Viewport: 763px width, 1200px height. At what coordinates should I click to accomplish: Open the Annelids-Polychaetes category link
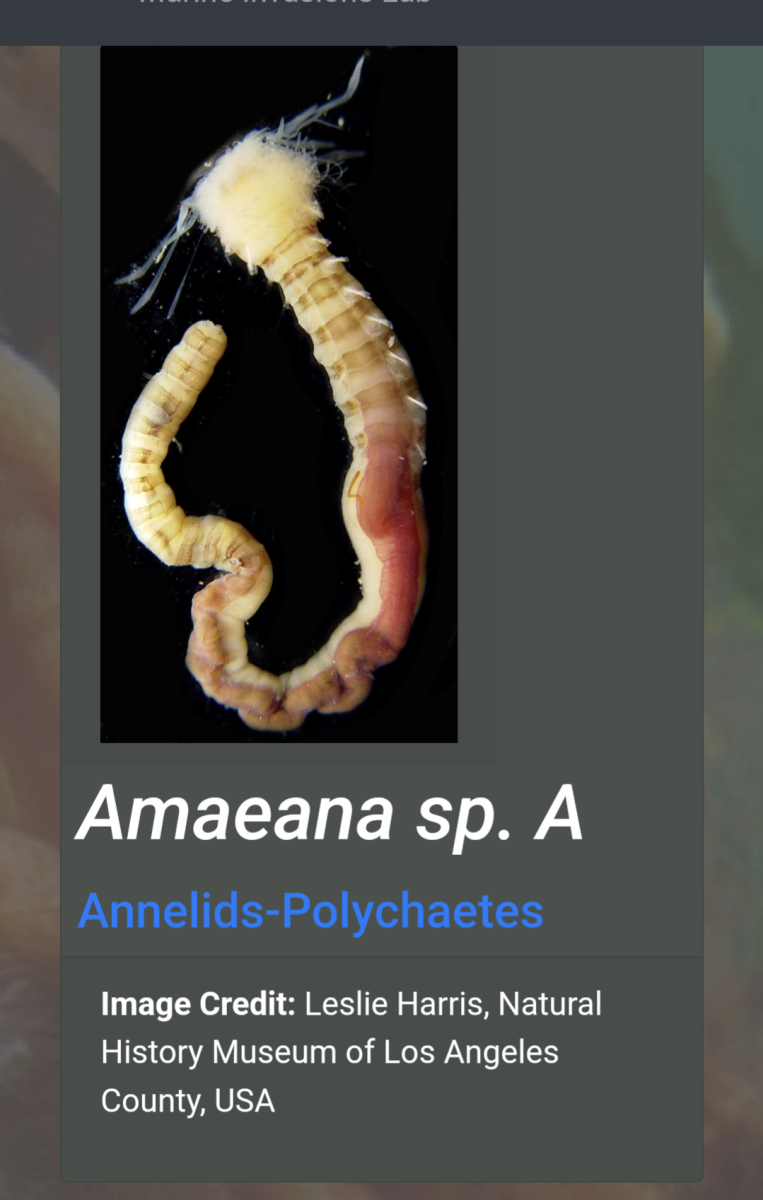pos(310,911)
